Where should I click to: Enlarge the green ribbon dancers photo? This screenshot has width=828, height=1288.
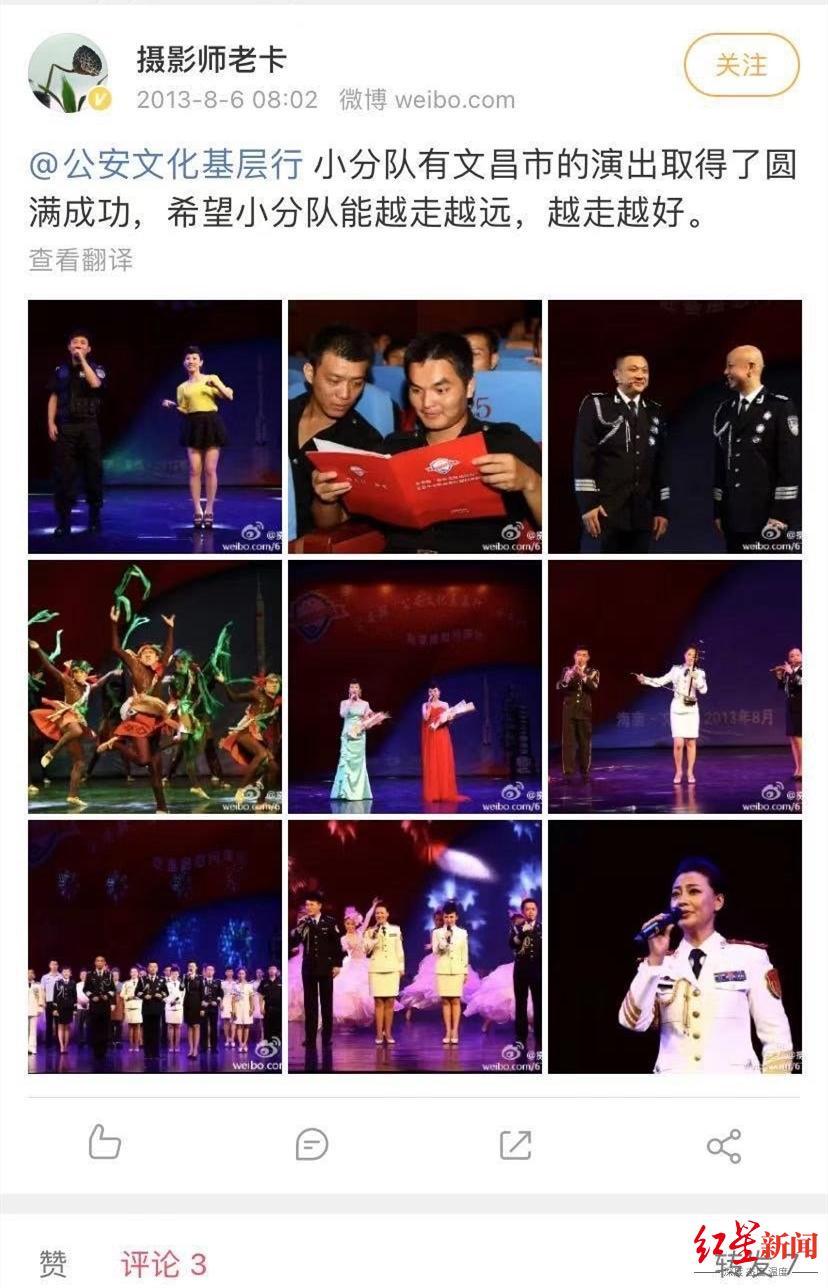[x=155, y=687]
